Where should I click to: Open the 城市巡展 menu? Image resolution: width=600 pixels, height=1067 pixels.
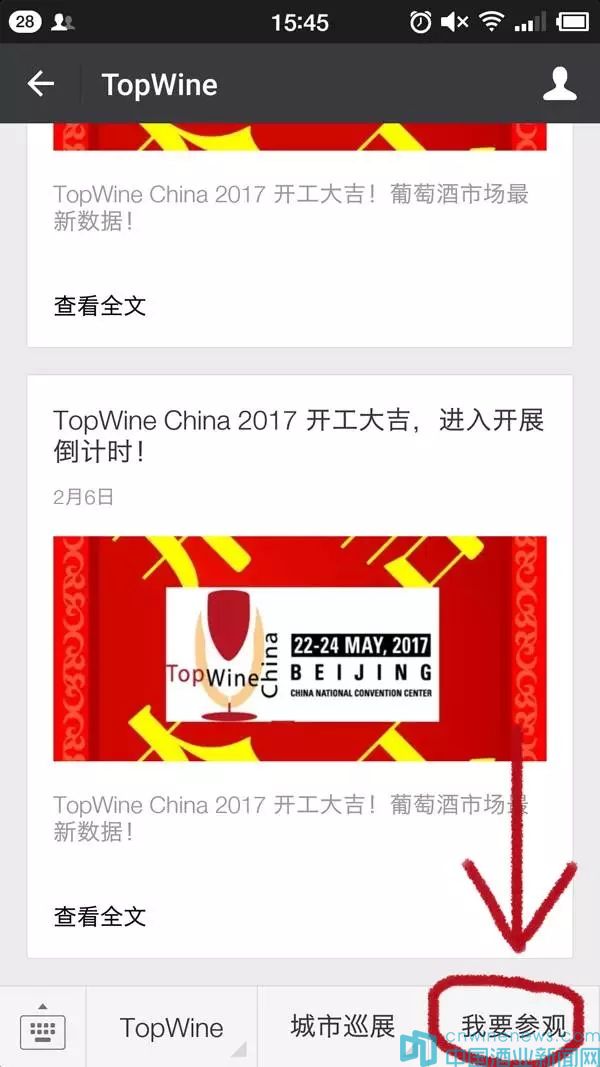[x=342, y=1027]
